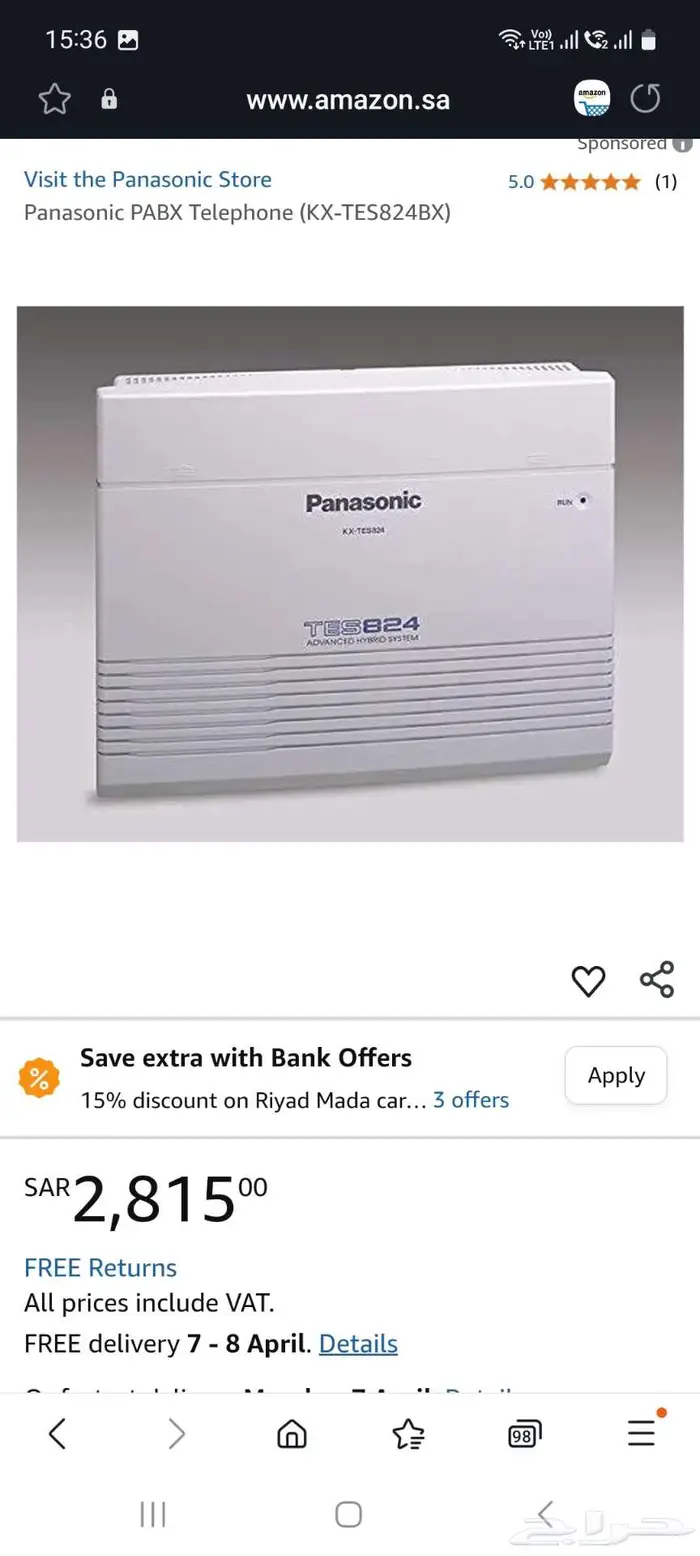Screen dimensions: 700x1556
Task: Show the 98 open tabs
Action: coord(524,1434)
